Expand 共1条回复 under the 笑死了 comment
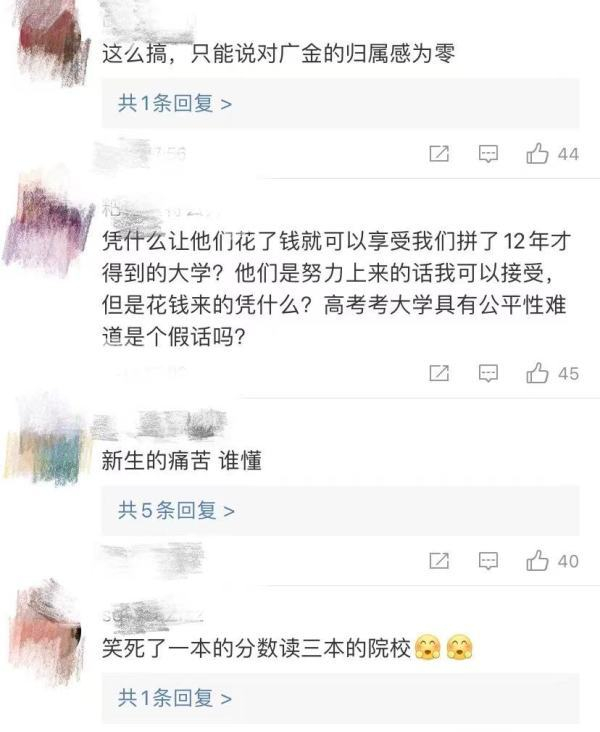600x732 pixels. (176, 697)
